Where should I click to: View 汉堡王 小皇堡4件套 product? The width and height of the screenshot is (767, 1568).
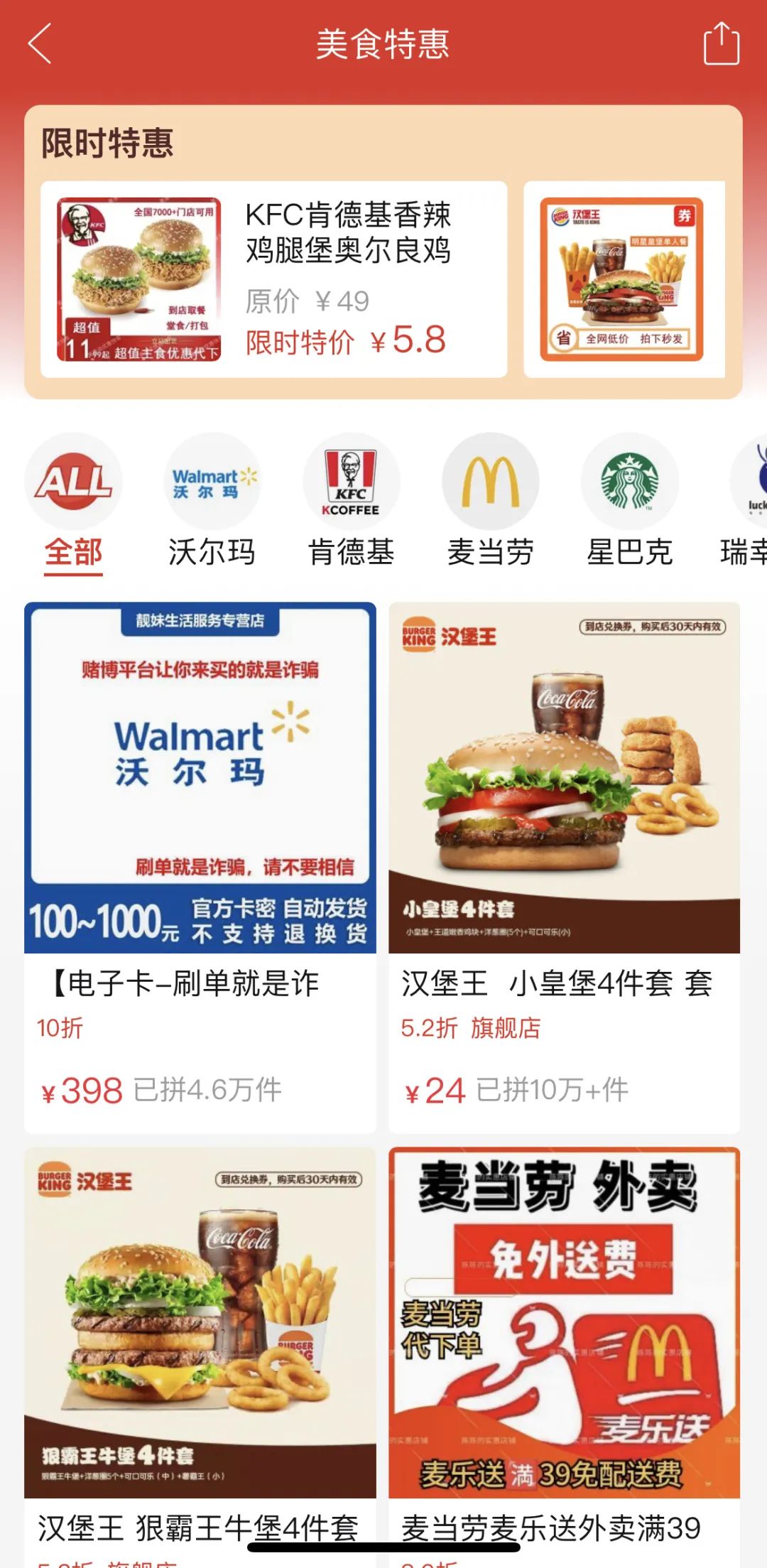point(564,867)
